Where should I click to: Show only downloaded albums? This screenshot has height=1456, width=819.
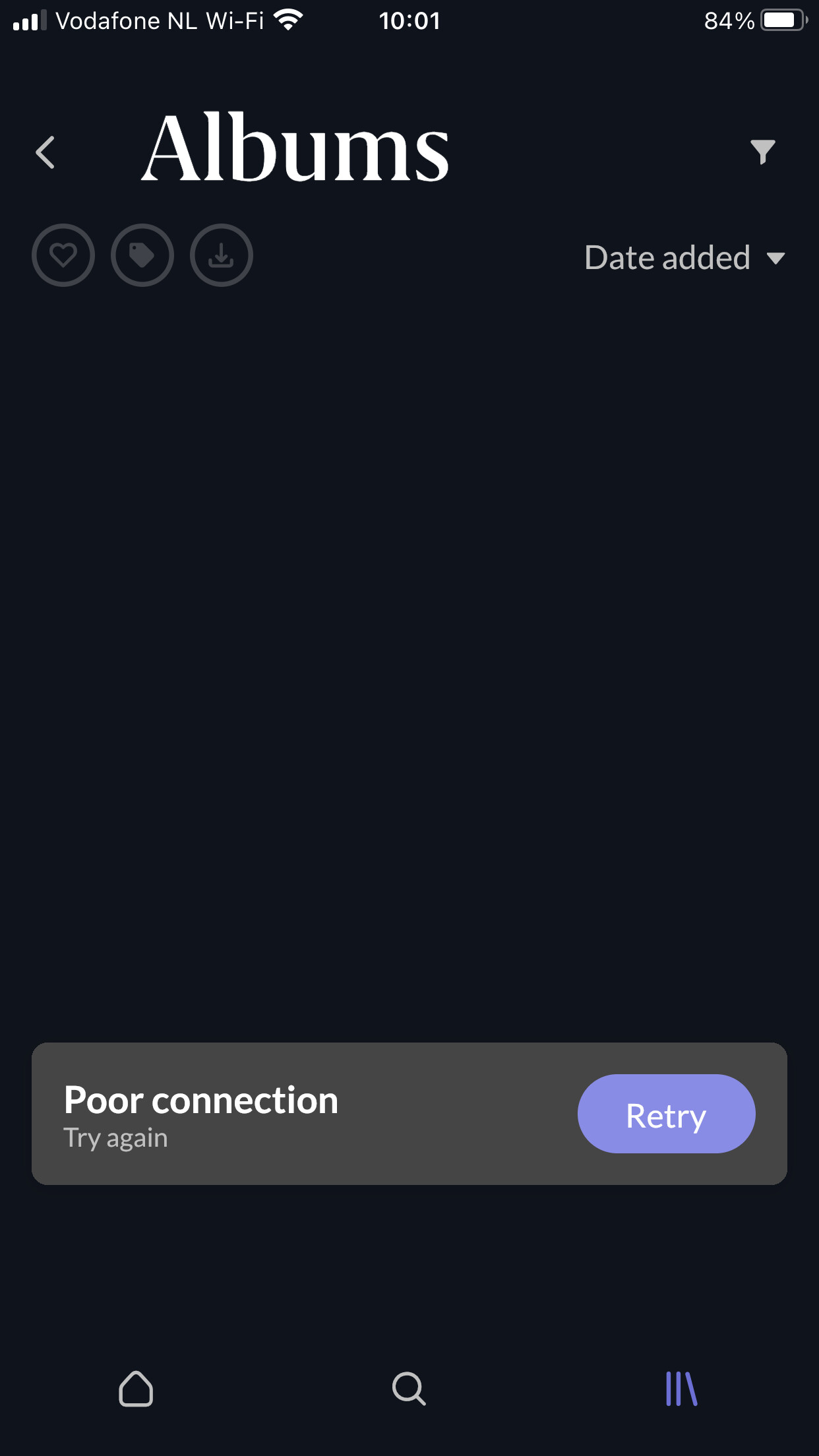(222, 255)
